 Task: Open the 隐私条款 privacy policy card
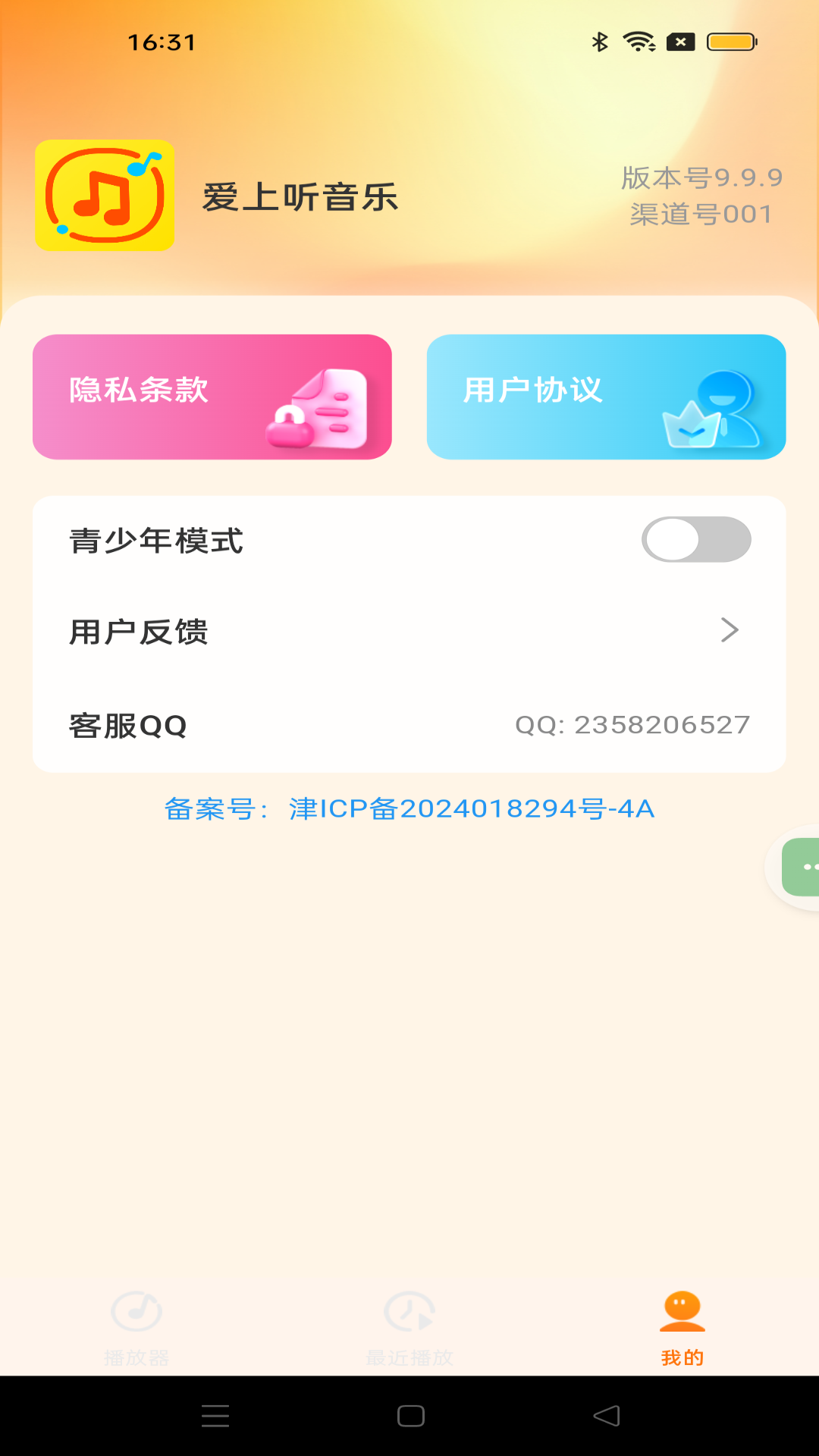(x=212, y=397)
